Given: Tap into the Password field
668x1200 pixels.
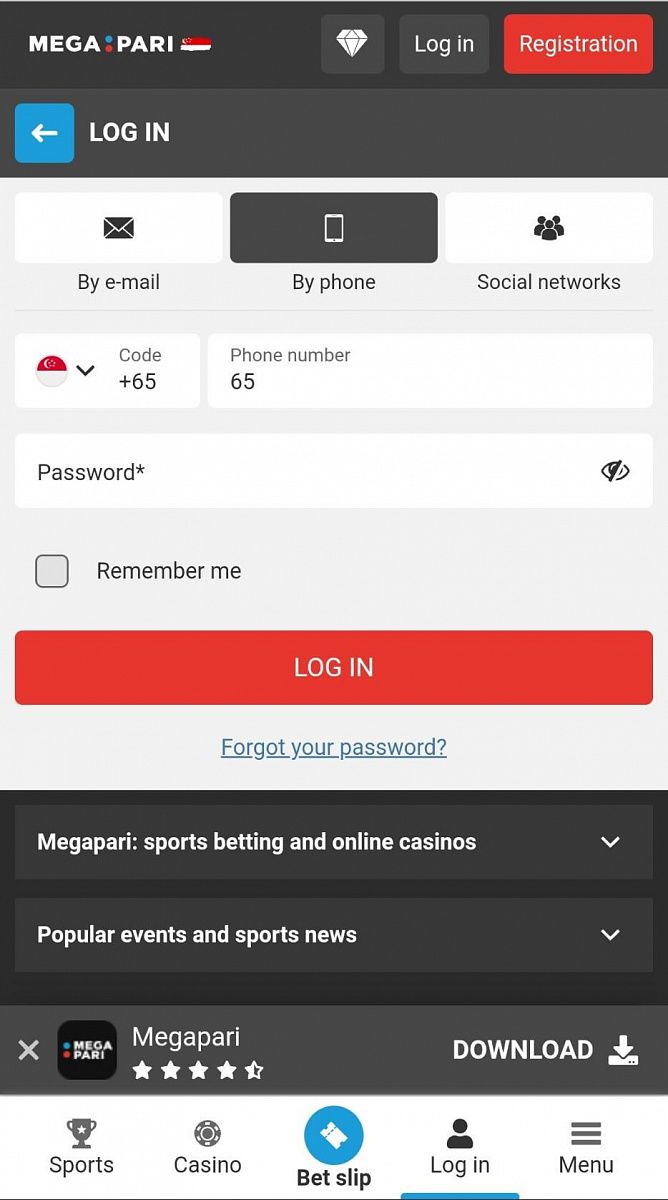Looking at the screenshot, I should (300, 471).
